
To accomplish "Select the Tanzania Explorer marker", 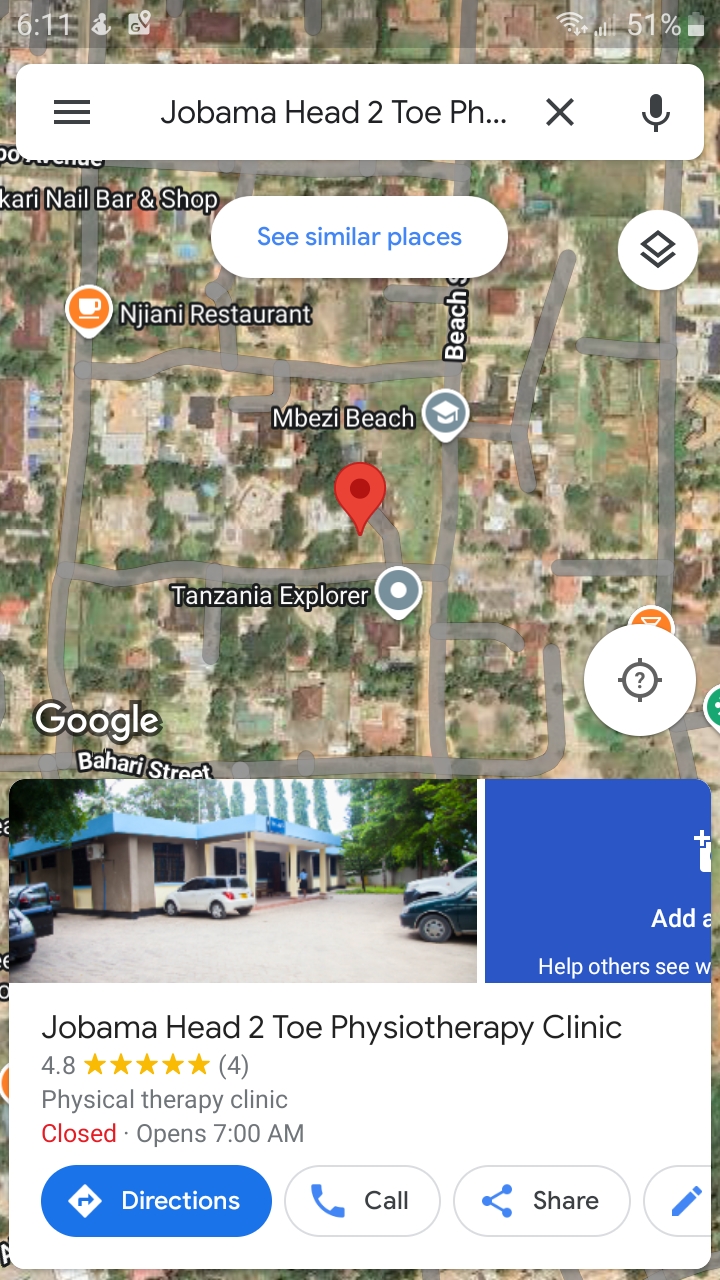I will coord(399,591).
